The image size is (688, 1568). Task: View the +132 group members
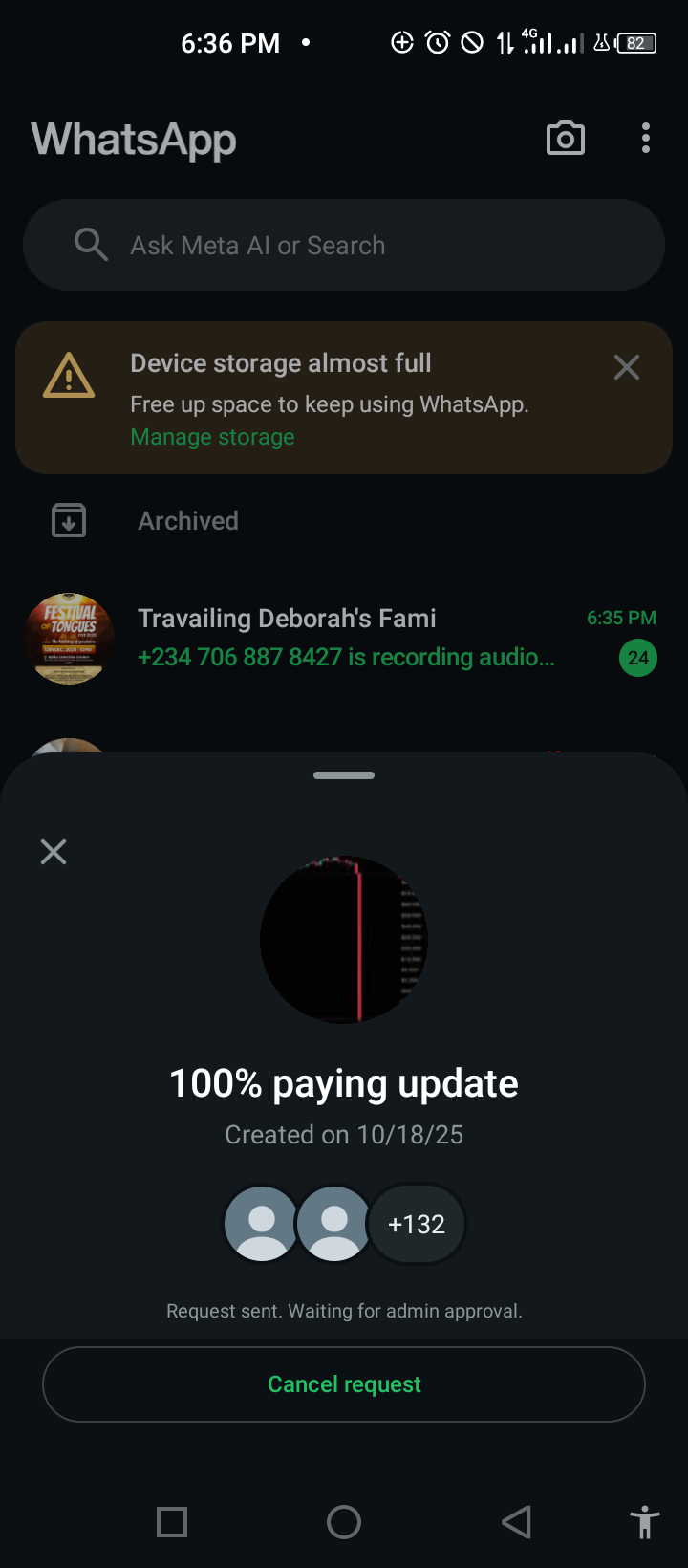[x=417, y=1224]
